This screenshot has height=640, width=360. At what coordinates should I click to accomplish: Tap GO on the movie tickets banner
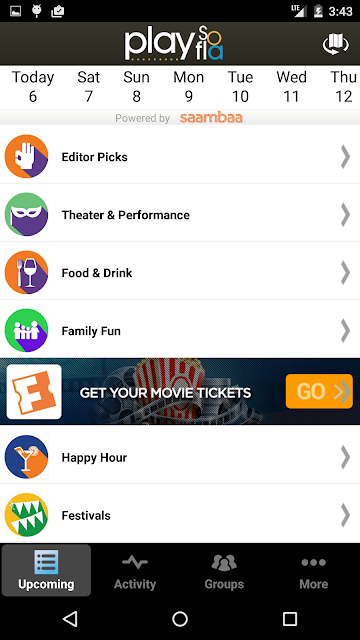319,391
